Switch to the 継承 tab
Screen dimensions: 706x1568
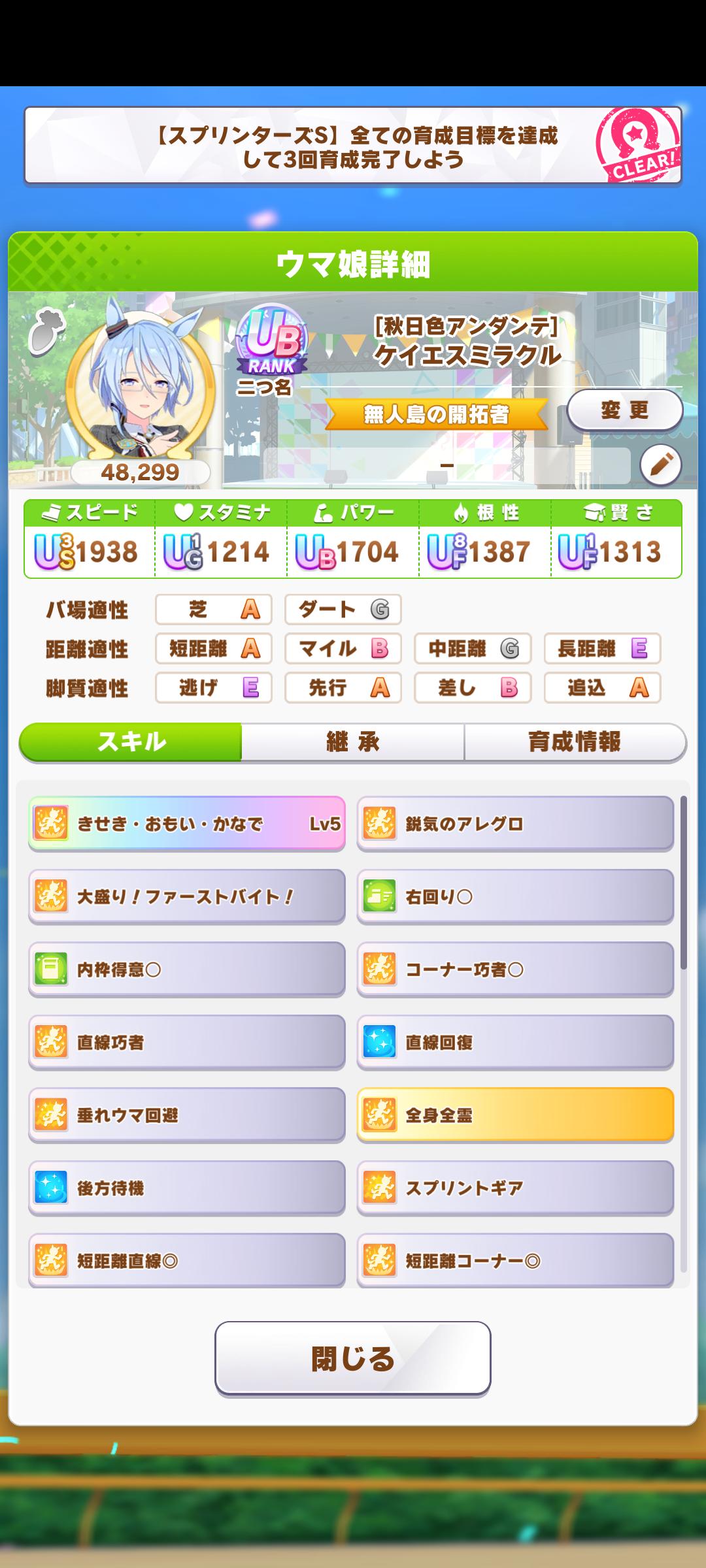click(353, 742)
